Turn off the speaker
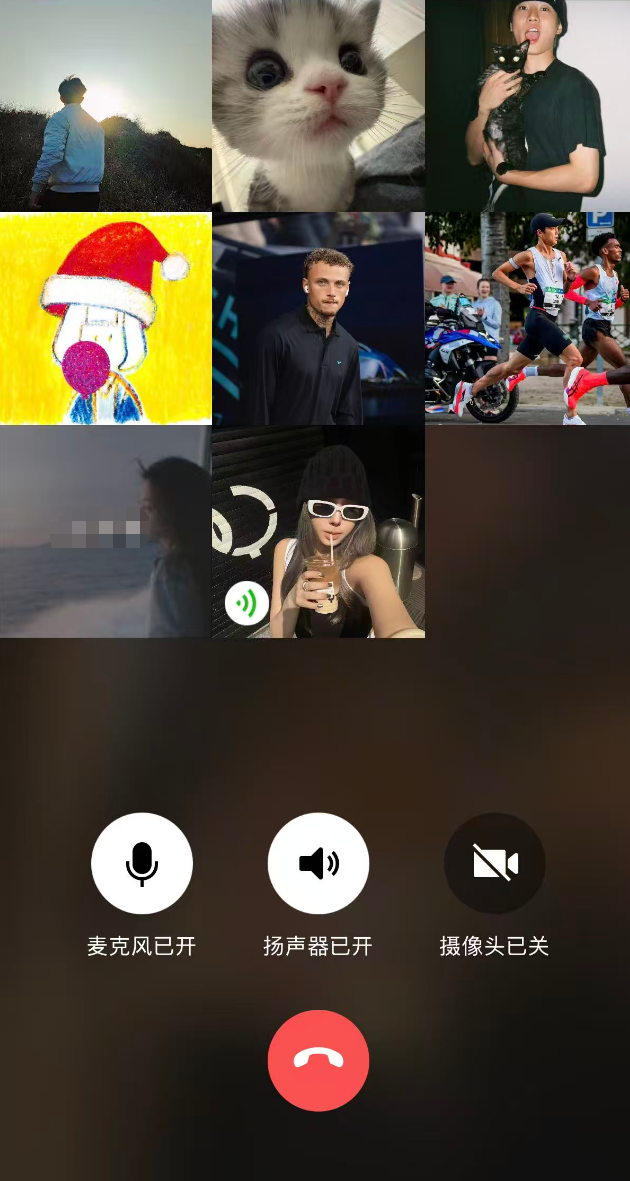This screenshot has height=1181, width=630. [x=318, y=863]
